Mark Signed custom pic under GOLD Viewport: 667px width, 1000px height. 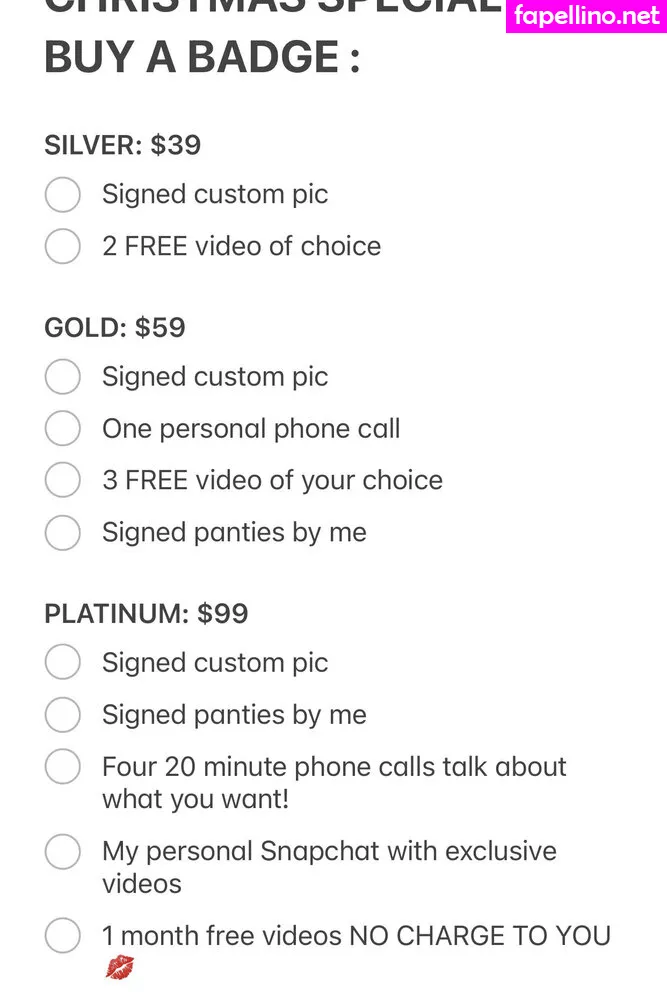(x=62, y=377)
